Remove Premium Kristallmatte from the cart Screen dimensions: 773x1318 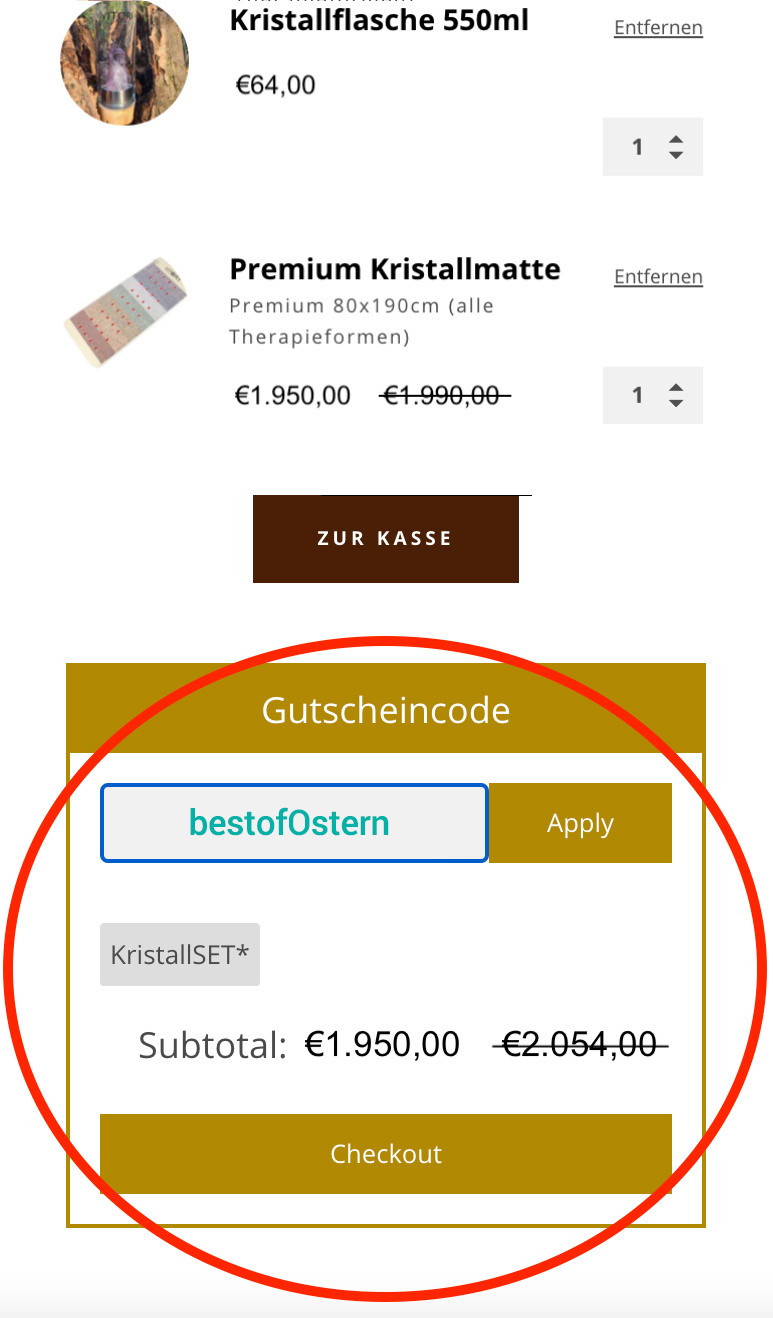point(658,277)
